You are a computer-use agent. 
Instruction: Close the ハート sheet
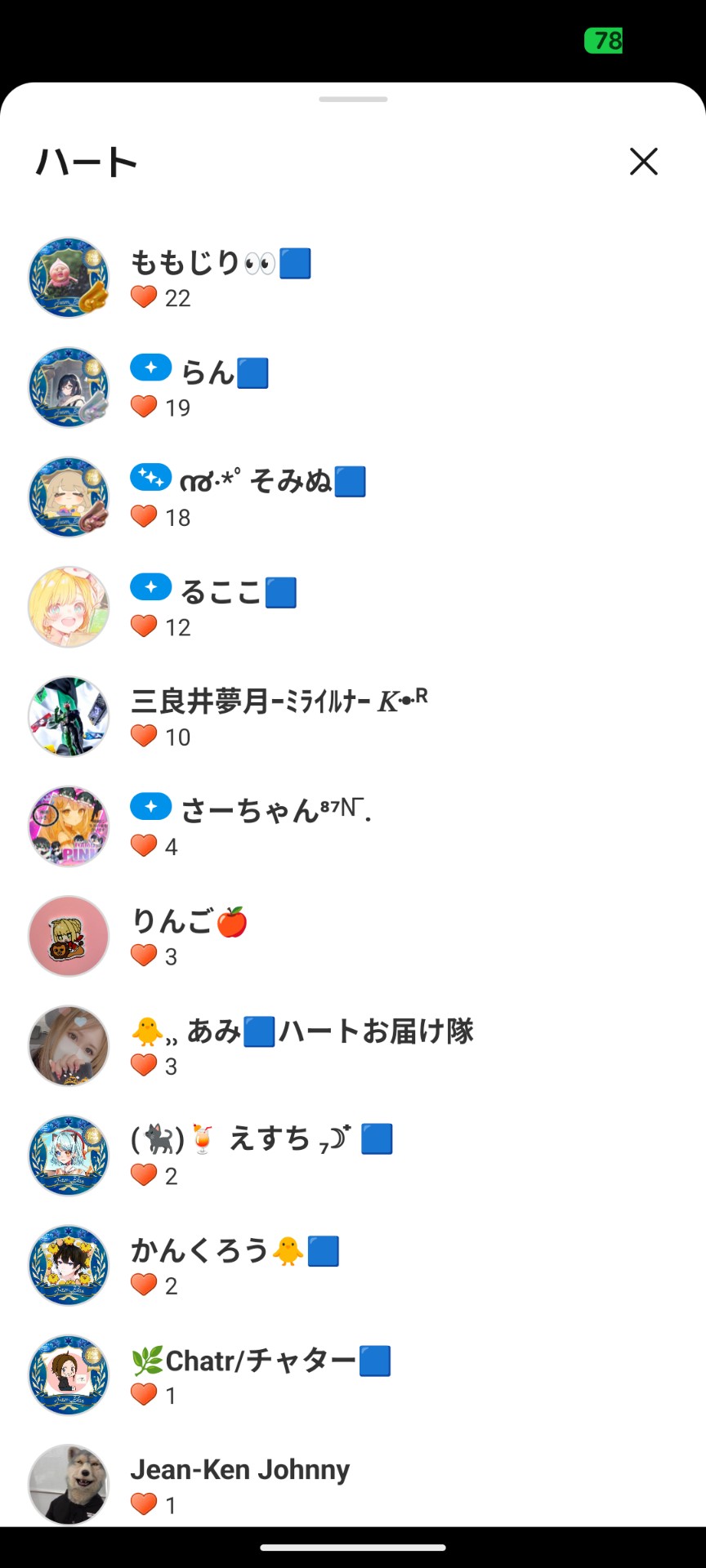tap(643, 162)
